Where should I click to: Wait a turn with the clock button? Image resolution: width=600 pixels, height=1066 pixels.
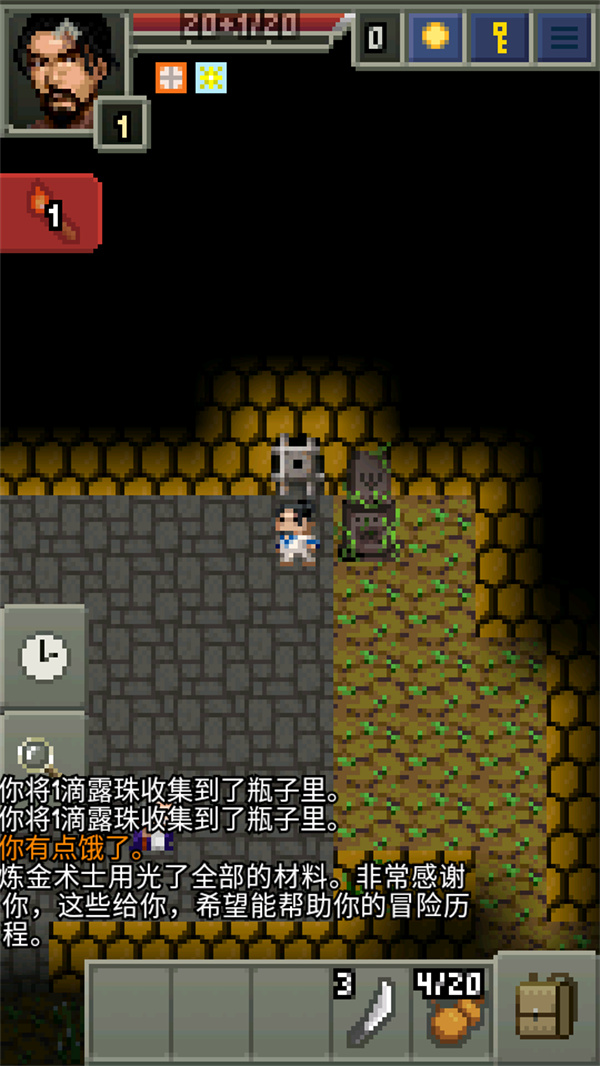click(x=42, y=656)
